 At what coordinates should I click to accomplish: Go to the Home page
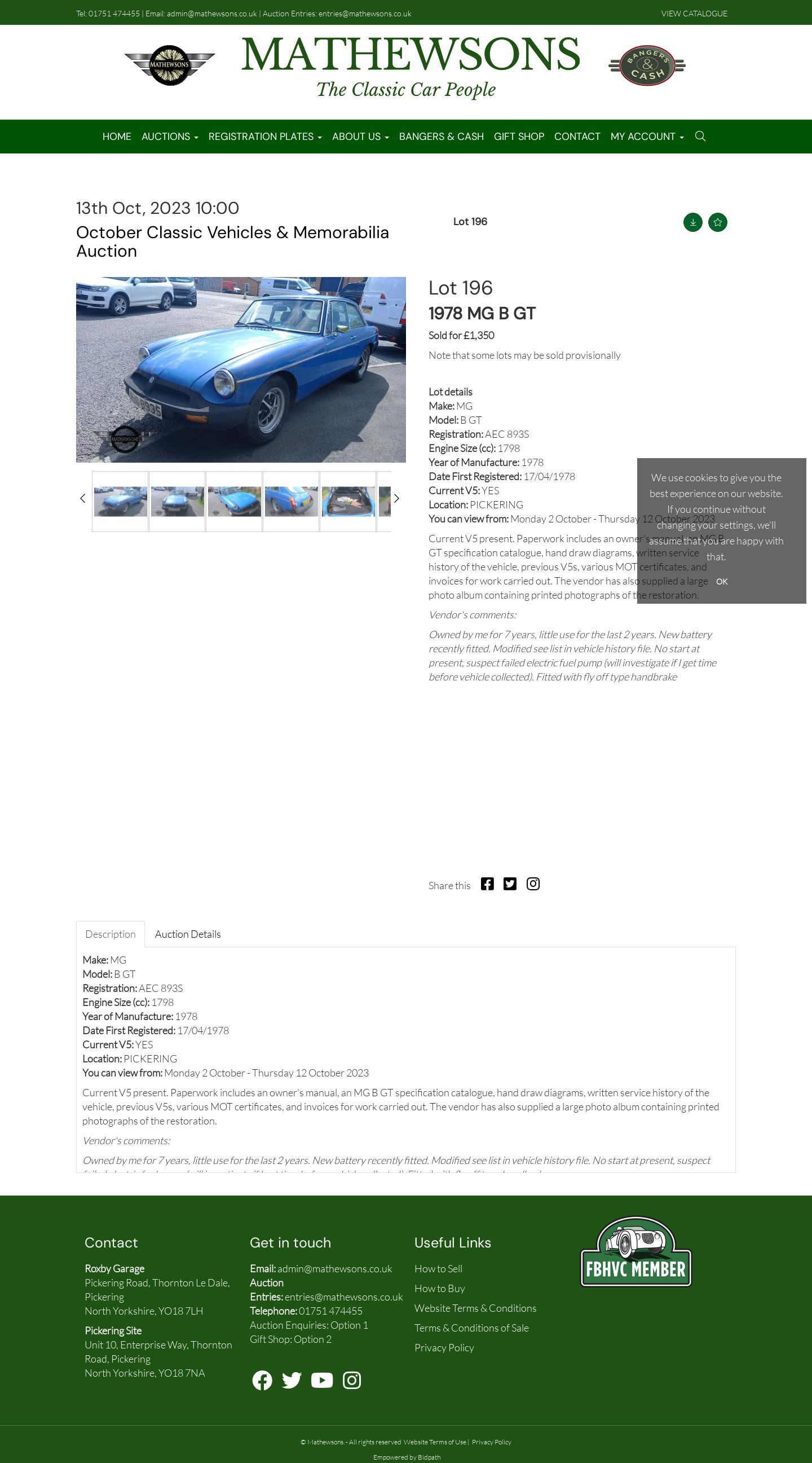point(117,137)
